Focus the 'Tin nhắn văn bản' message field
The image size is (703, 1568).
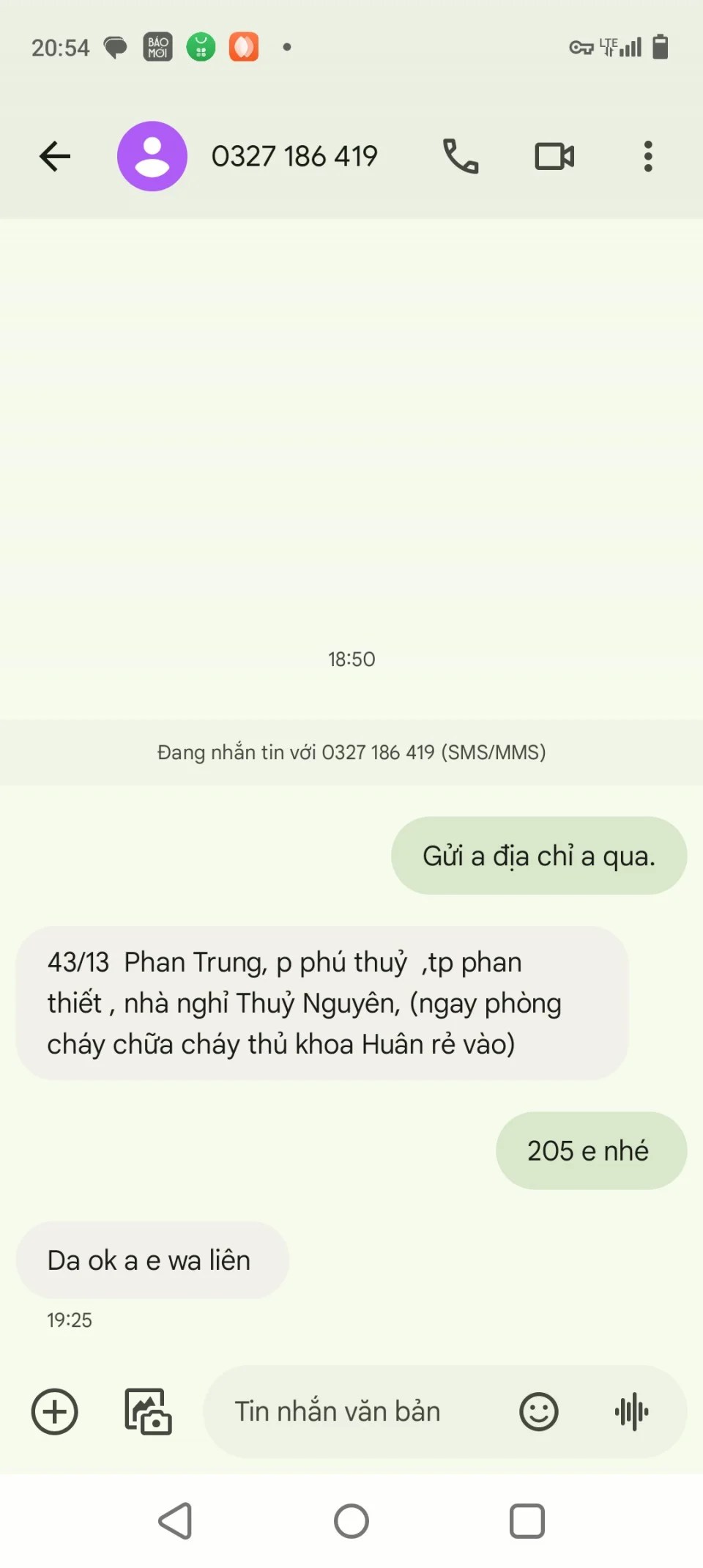[x=351, y=1411]
